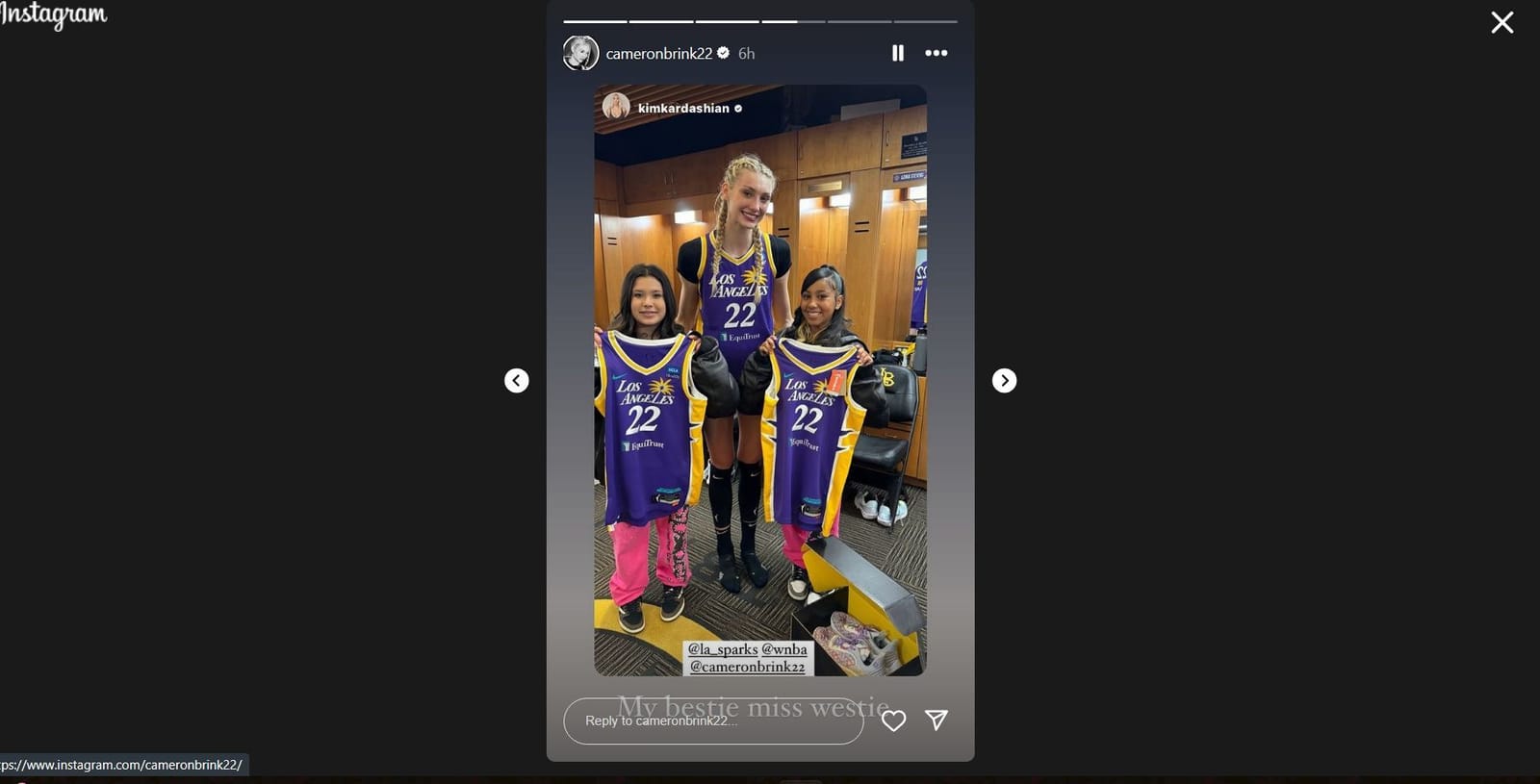Like this story with the heart
1540x784 pixels.
(893, 721)
